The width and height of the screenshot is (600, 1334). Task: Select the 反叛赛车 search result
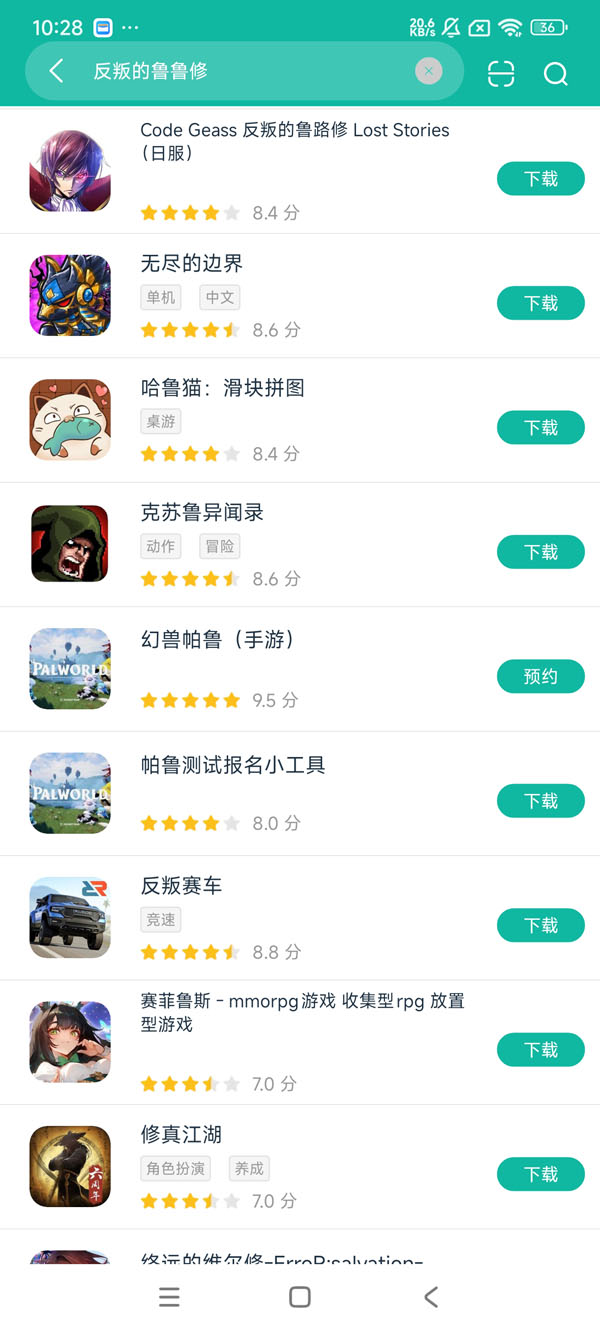coord(182,886)
